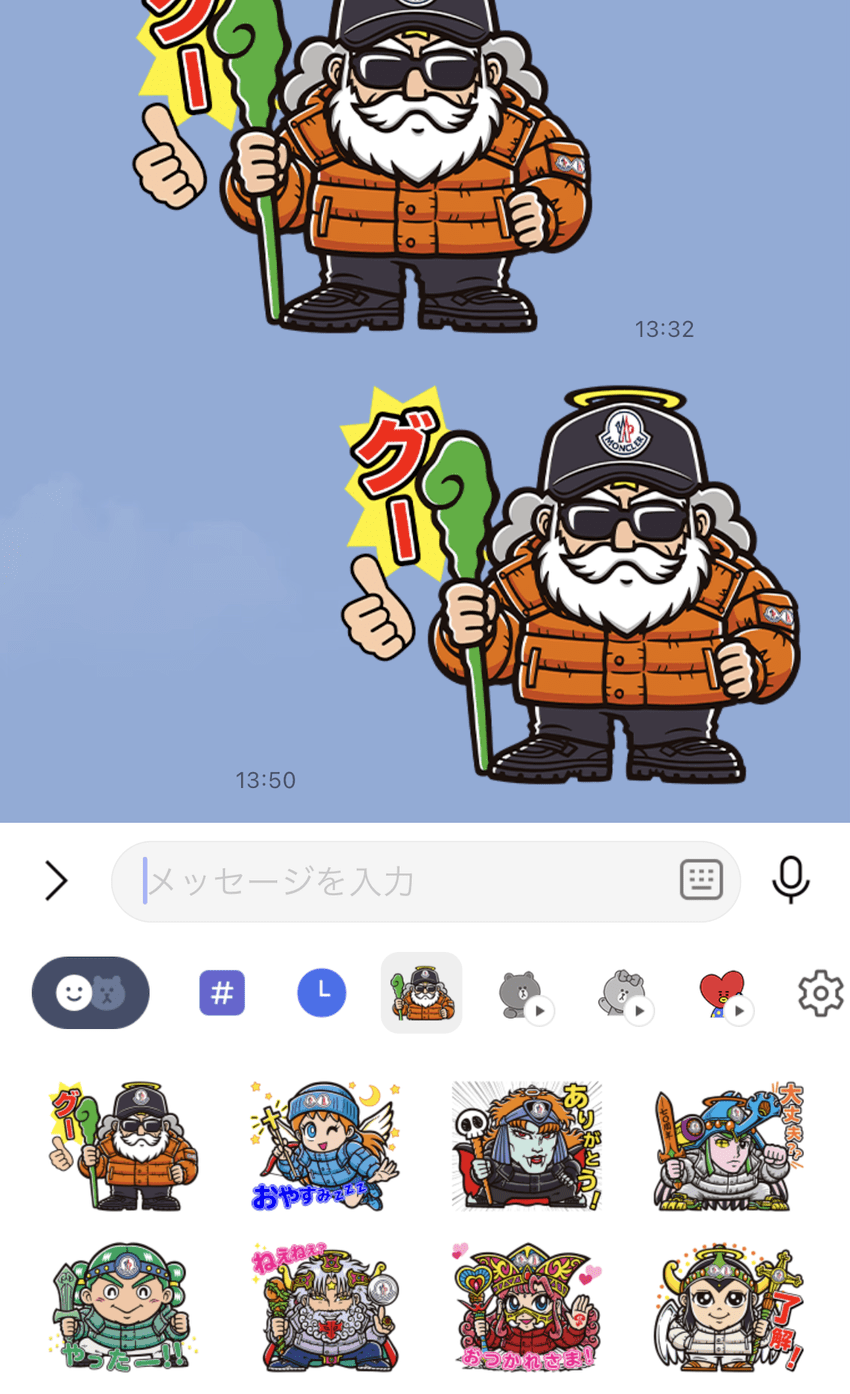Expand the chat toolbar with the right chevron

pos(57,880)
